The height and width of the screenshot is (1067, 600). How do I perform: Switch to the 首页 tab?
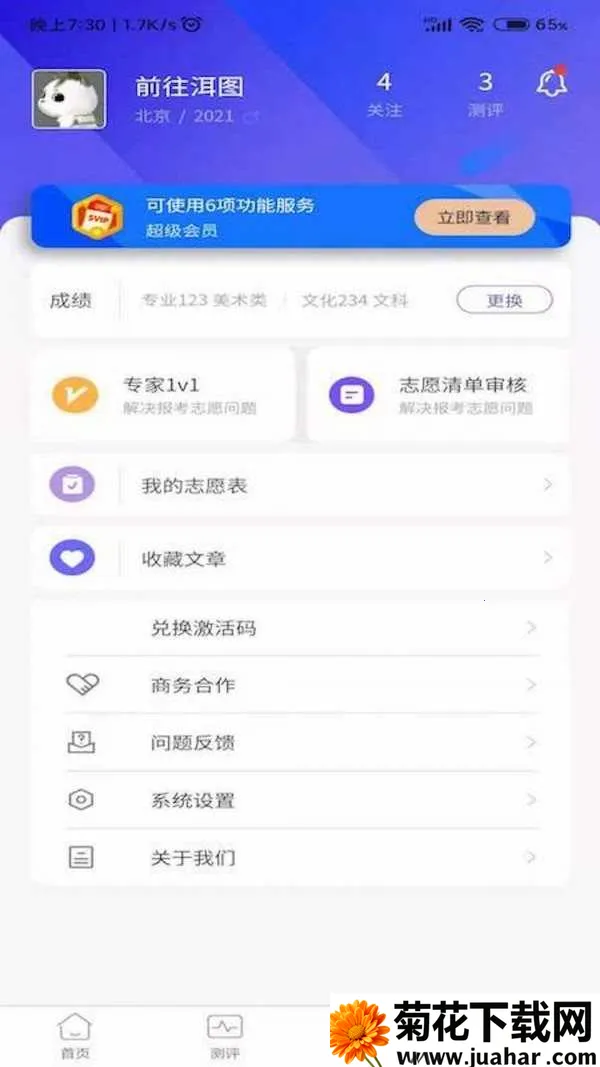(x=75, y=1036)
